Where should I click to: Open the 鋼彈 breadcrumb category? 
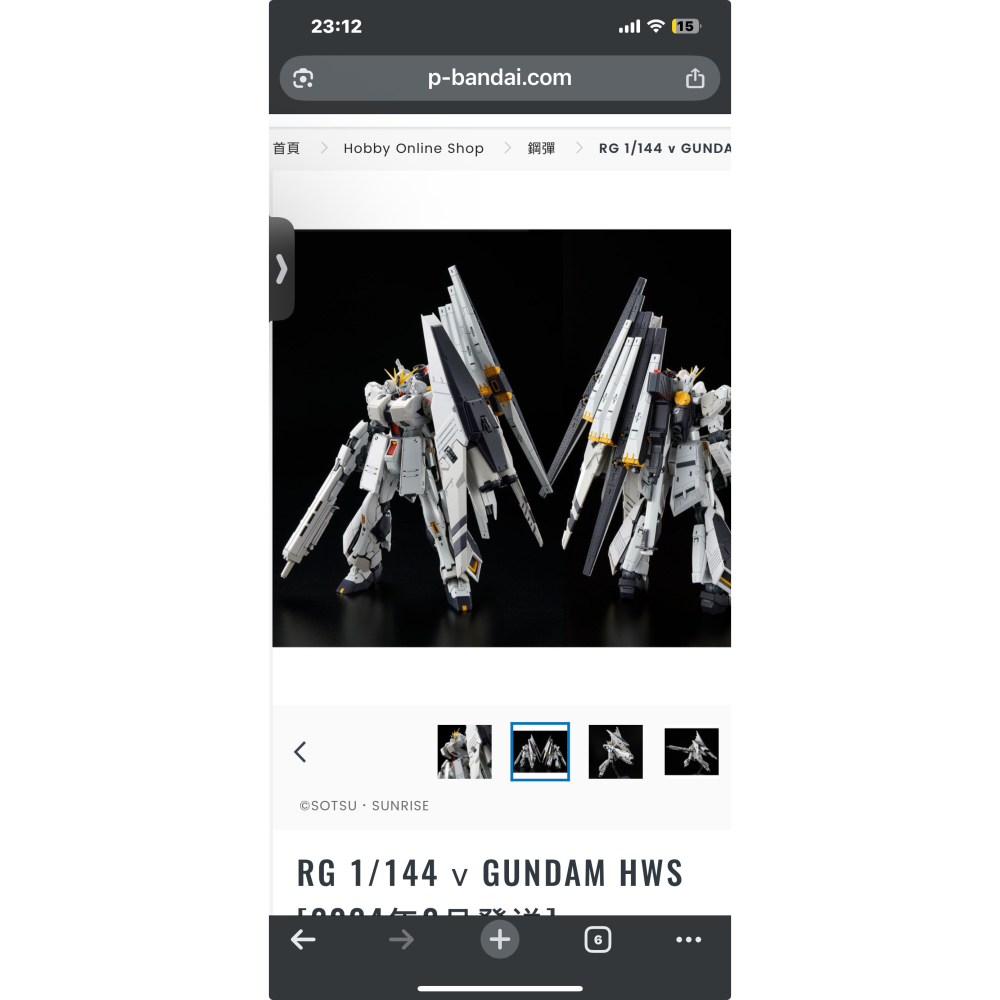click(541, 148)
